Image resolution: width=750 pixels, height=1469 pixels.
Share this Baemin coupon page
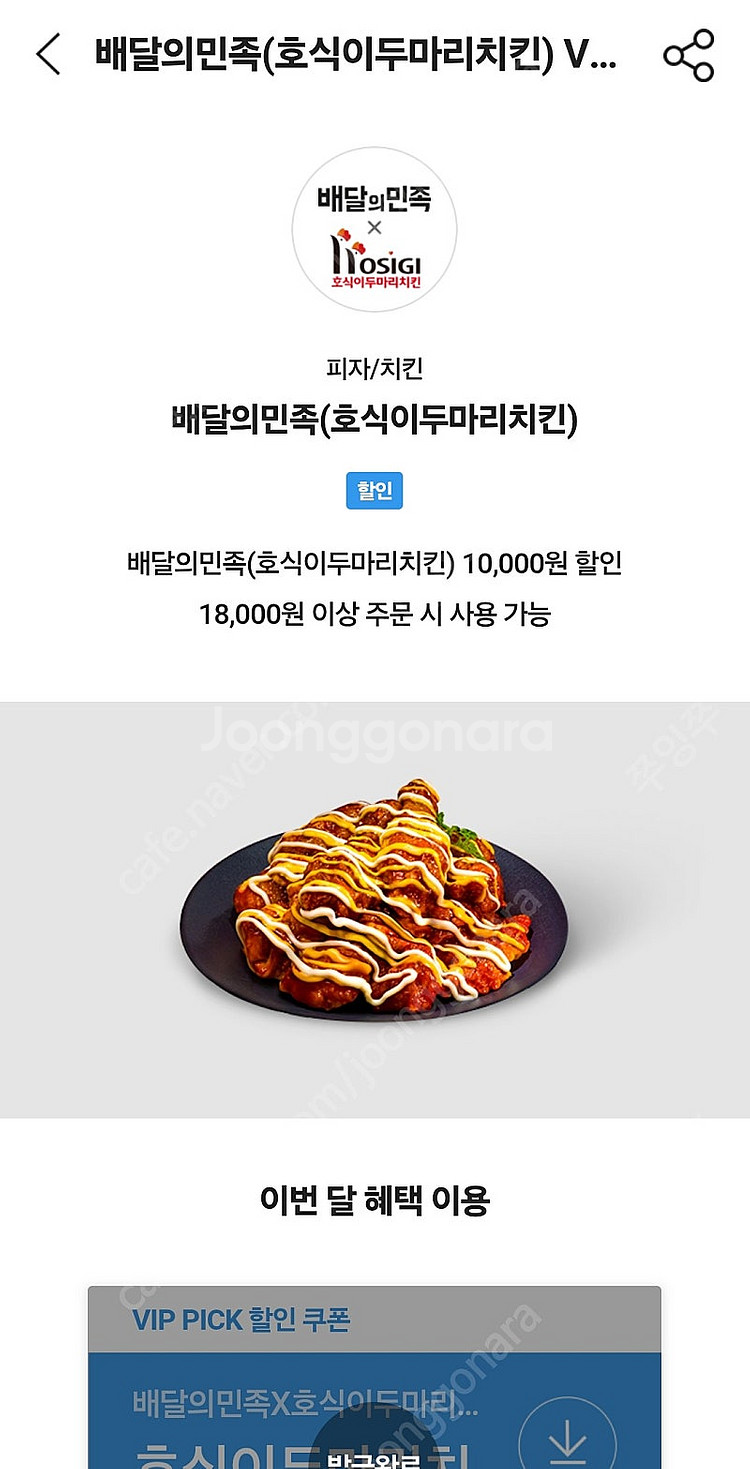point(689,55)
